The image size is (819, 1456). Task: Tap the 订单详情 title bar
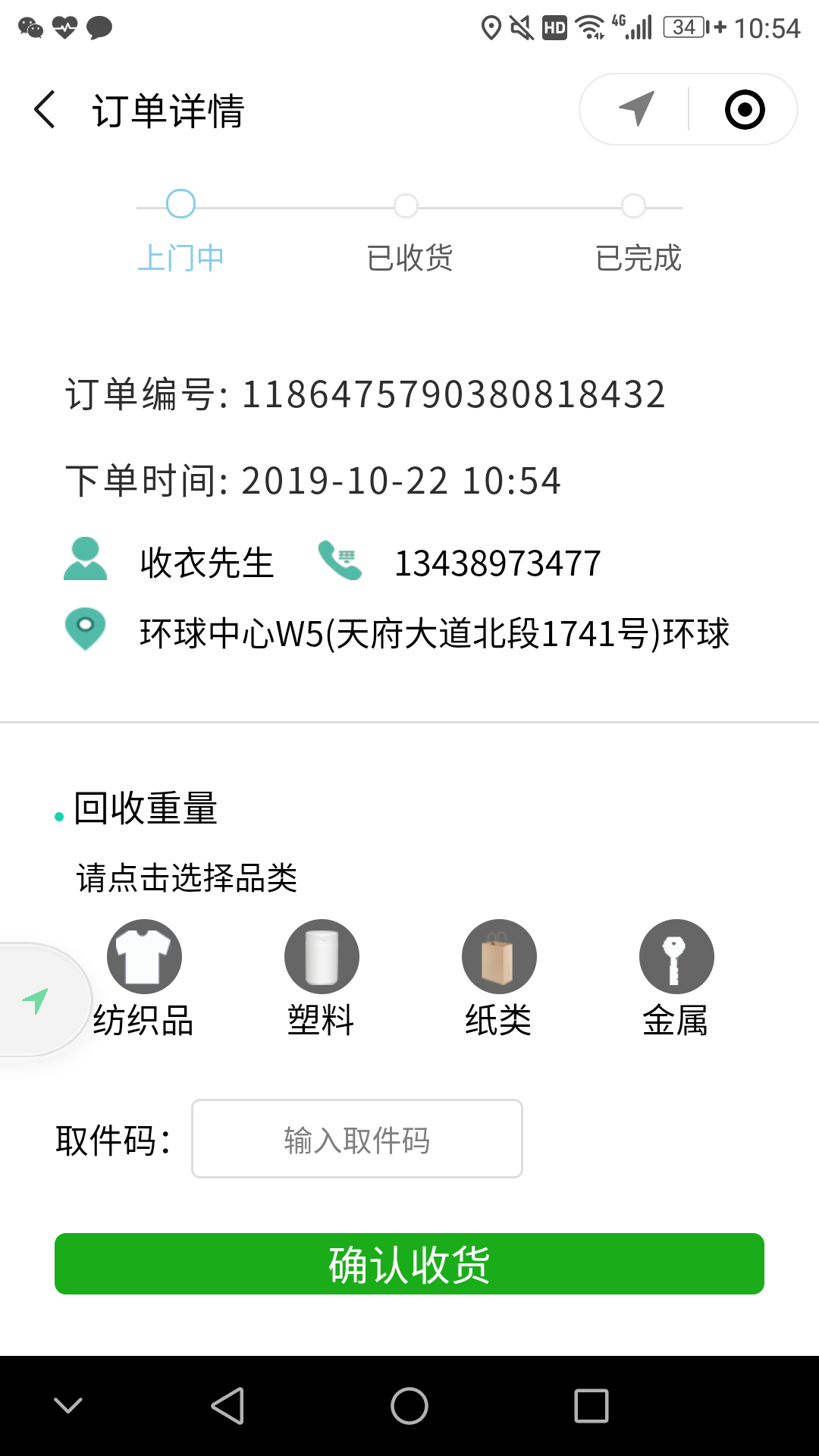(x=168, y=109)
